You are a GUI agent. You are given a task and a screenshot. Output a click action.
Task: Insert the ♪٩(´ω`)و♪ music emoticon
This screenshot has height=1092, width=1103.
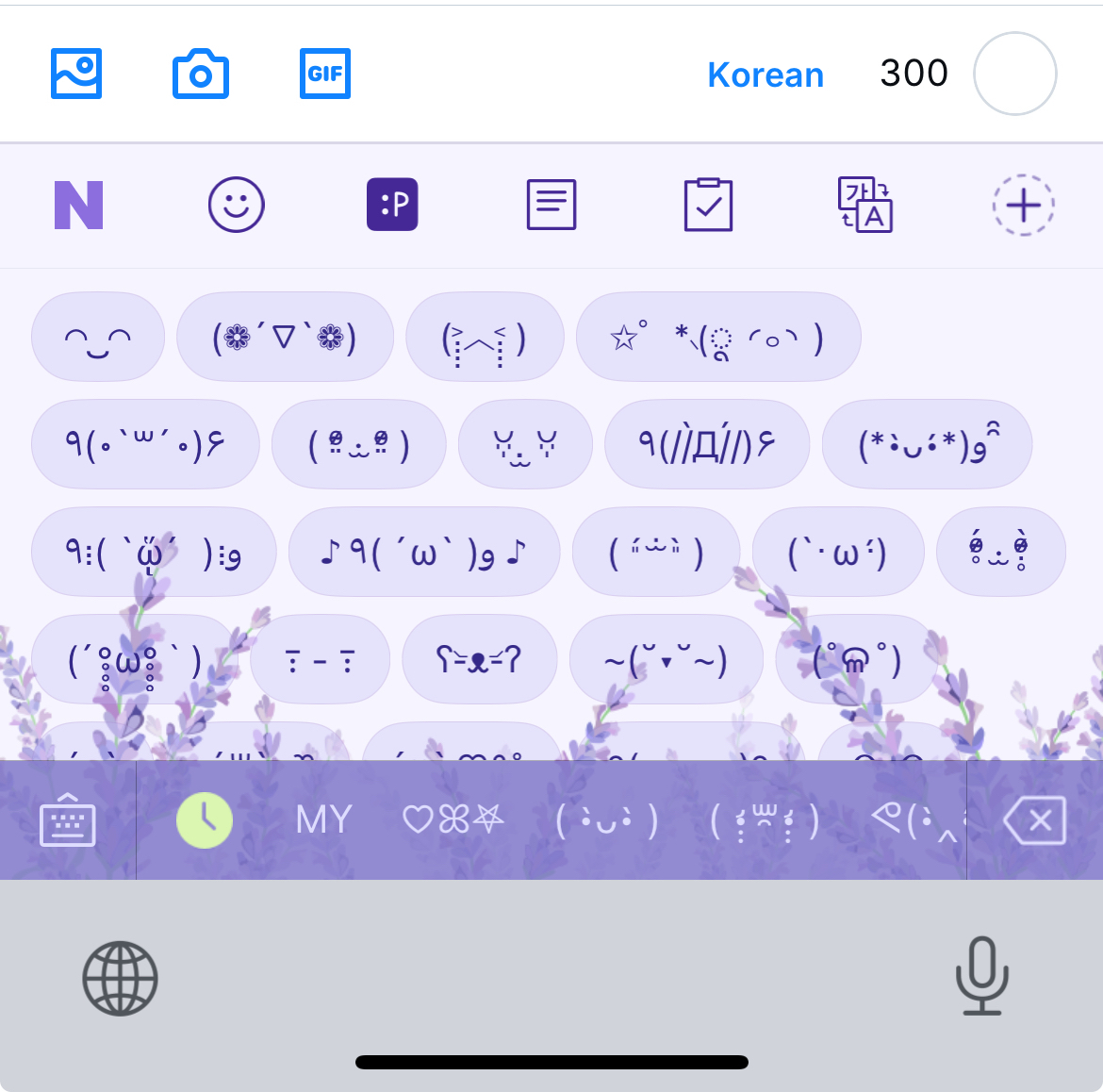click(423, 552)
